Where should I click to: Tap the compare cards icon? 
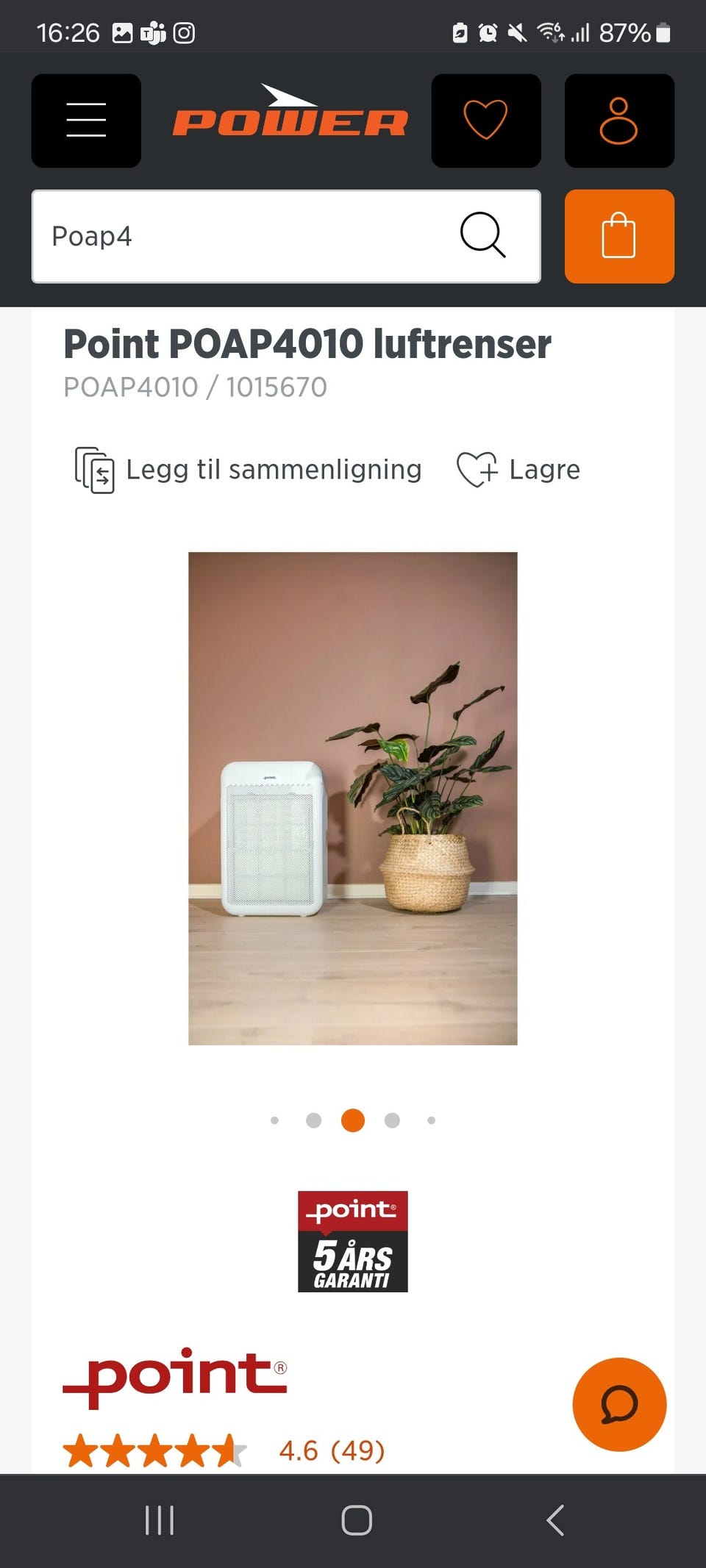tap(96, 469)
